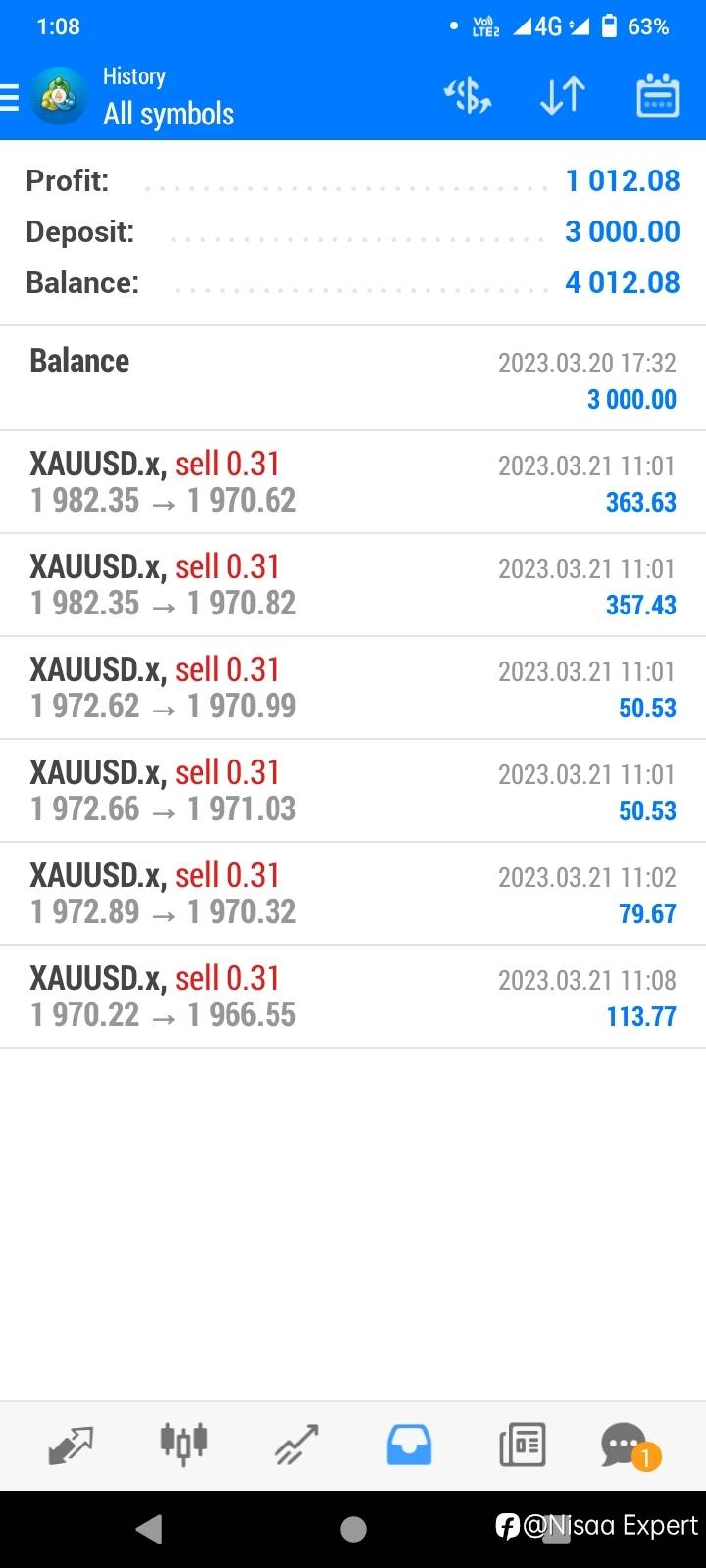
Task: Open the calendar date range picker
Action: [657, 96]
